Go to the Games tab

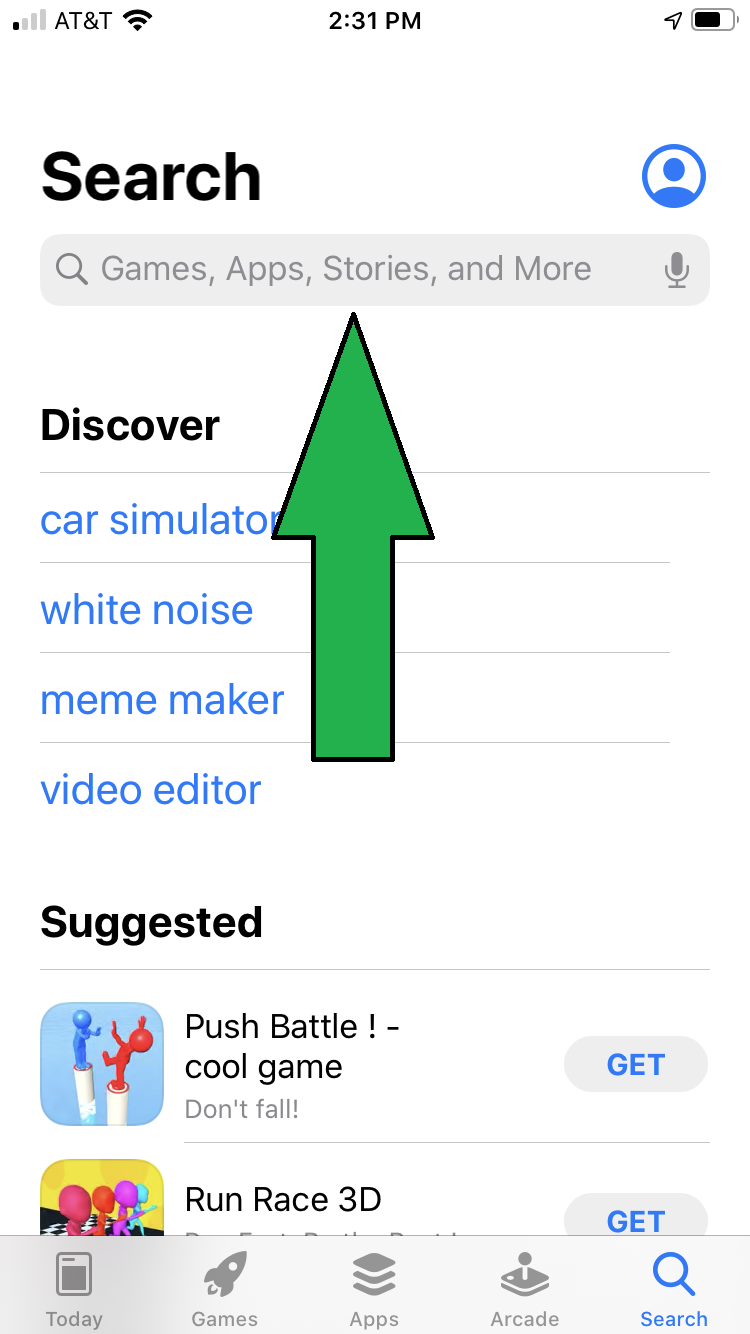[x=224, y=1288]
